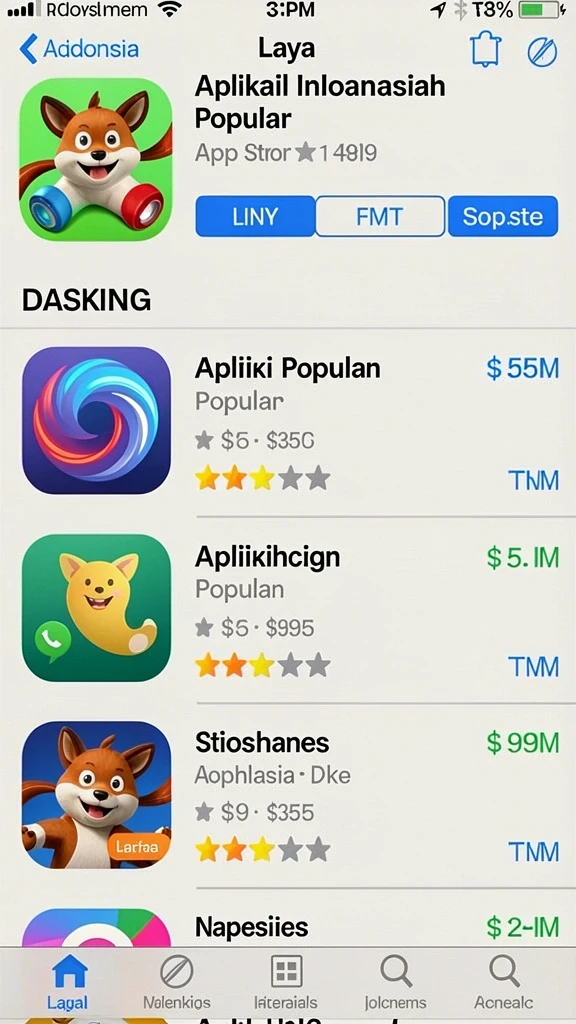Viewport: 576px width, 1024px height.
Task: Switch to the Lagal tab
Action: click(70, 982)
